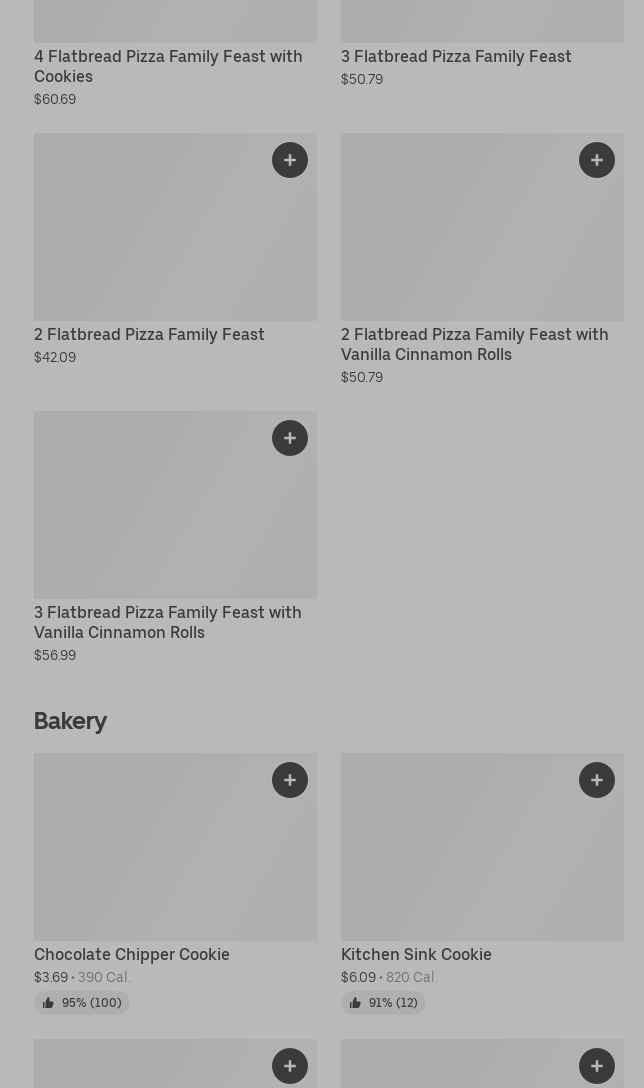Add 2 Flatbread Feast with Cinnamon Rolls
Viewport: 644px width, 1088px height.
click(x=597, y=160)
